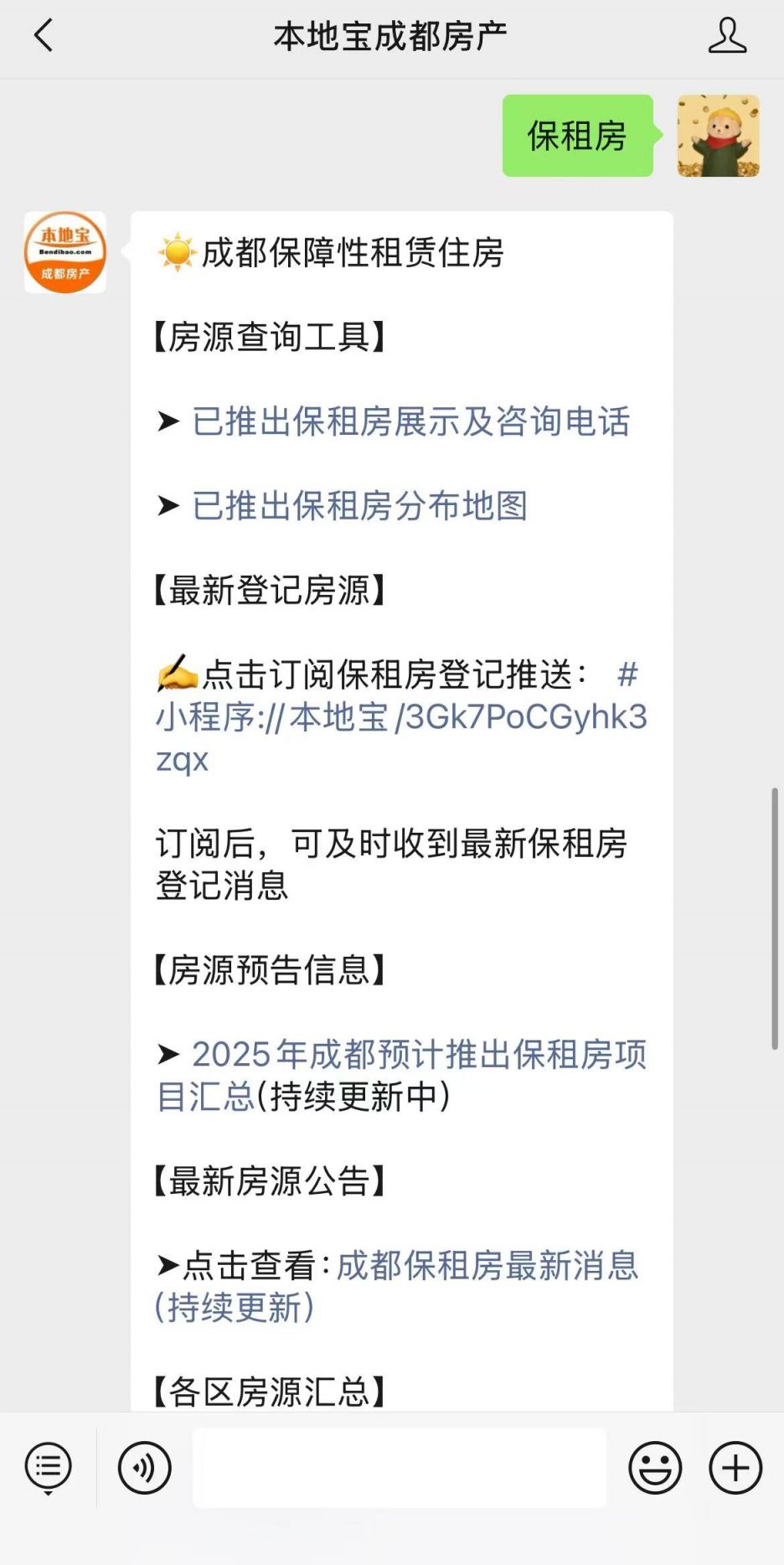This screenshot has width=784, height=1565.
Task: Tap the green 保租房 sent message bubble
Action: point(577,137)
